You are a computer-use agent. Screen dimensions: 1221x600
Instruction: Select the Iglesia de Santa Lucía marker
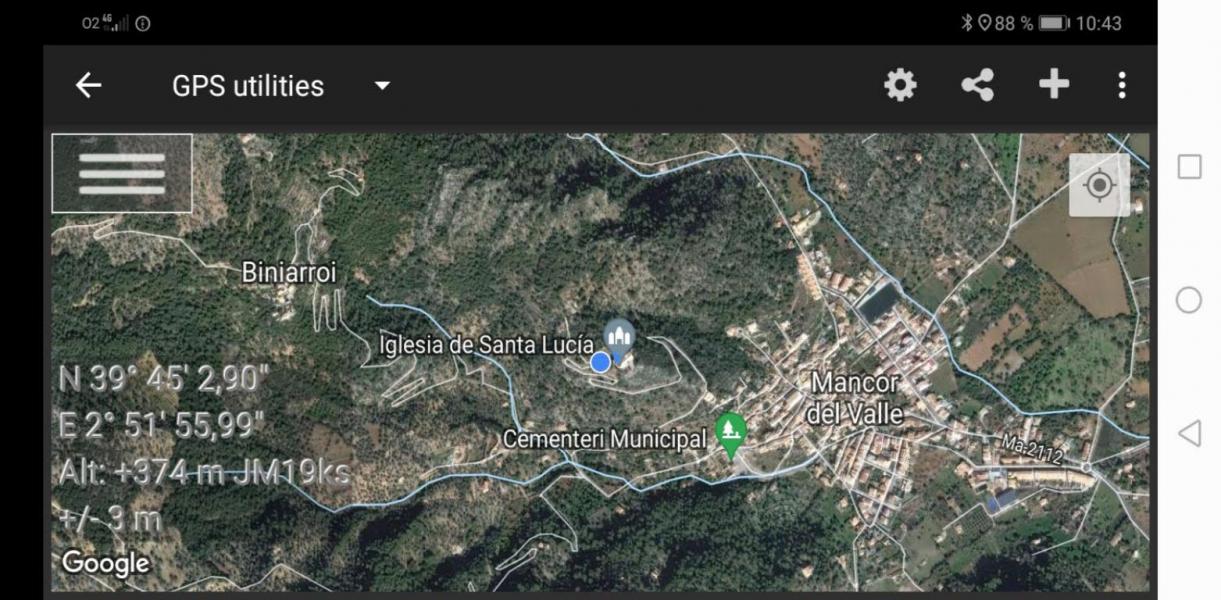(x=620, y=338)
